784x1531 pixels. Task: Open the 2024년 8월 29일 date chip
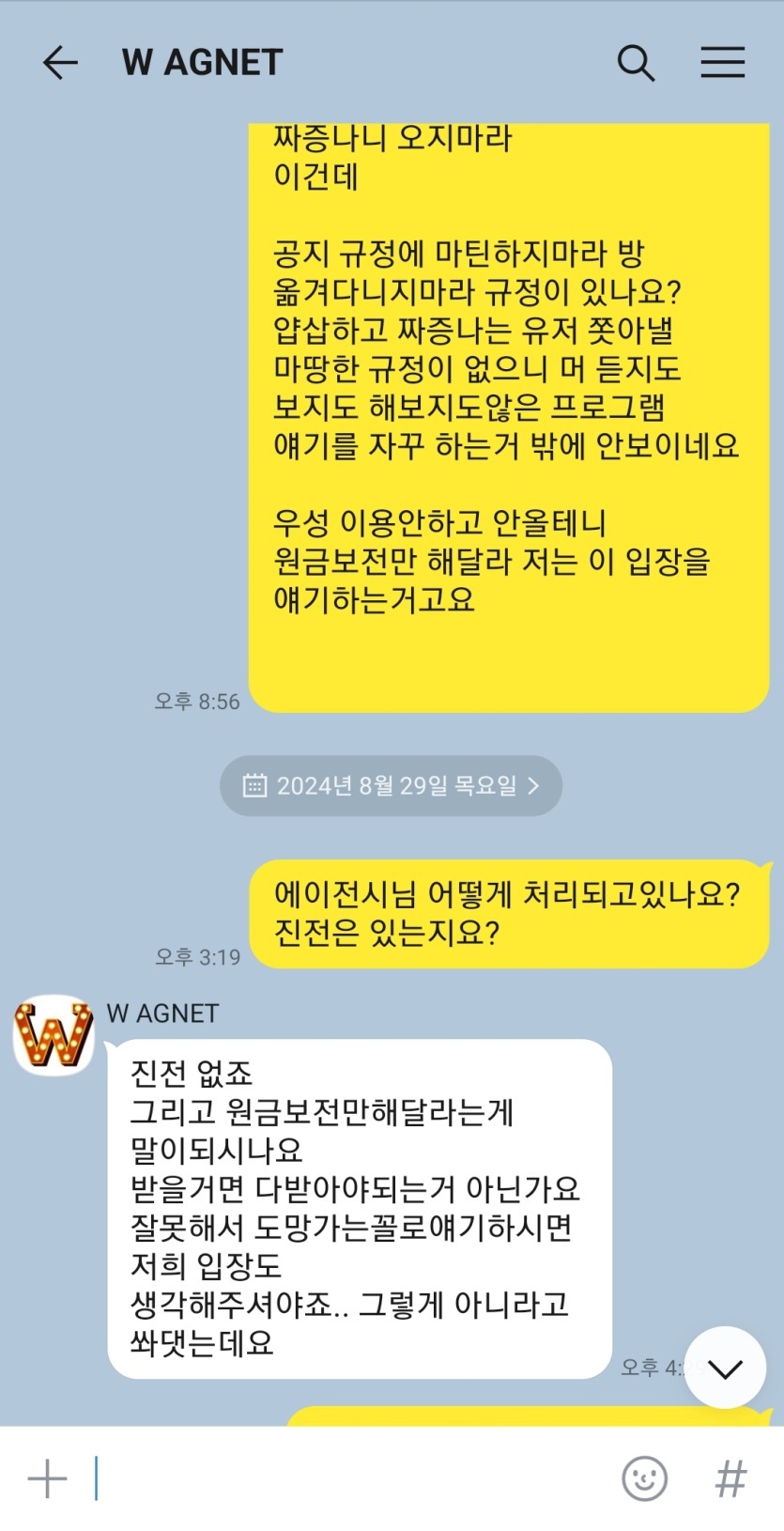pyautogui.click(x=392, y=785)
